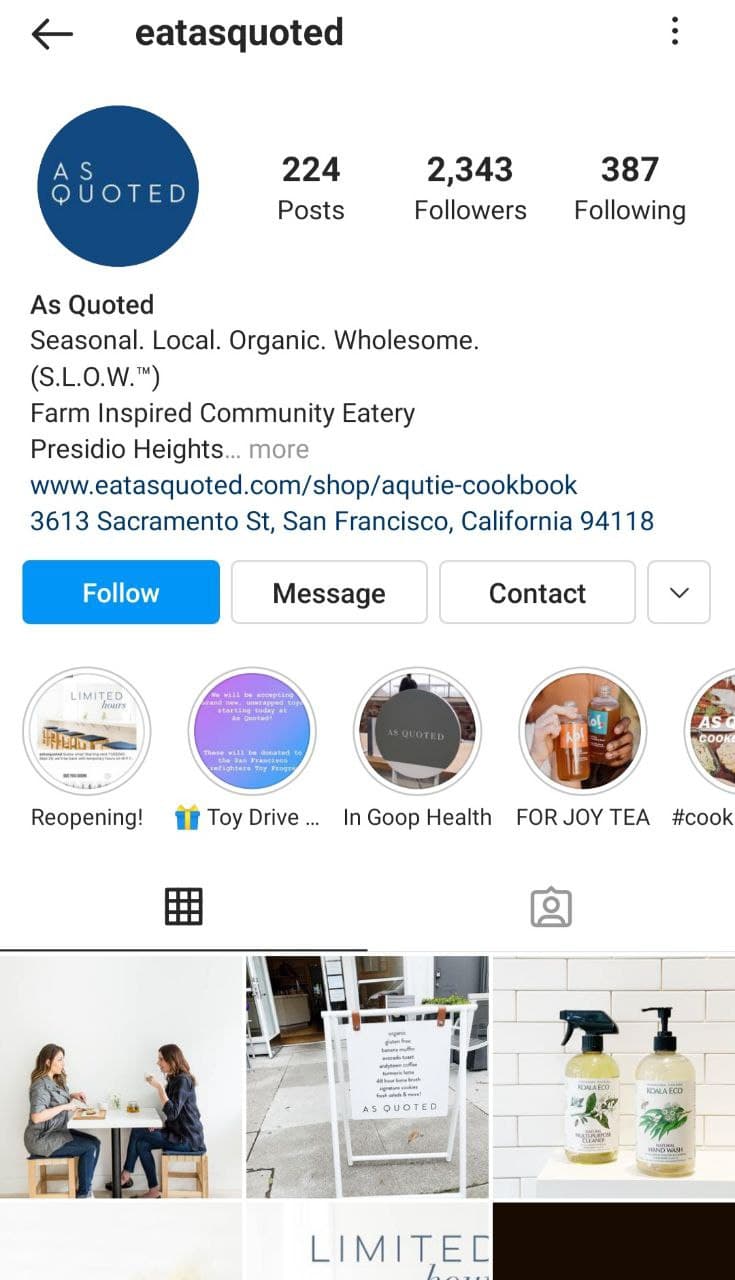Open the In Goop Health highlight

click(417, 731)
